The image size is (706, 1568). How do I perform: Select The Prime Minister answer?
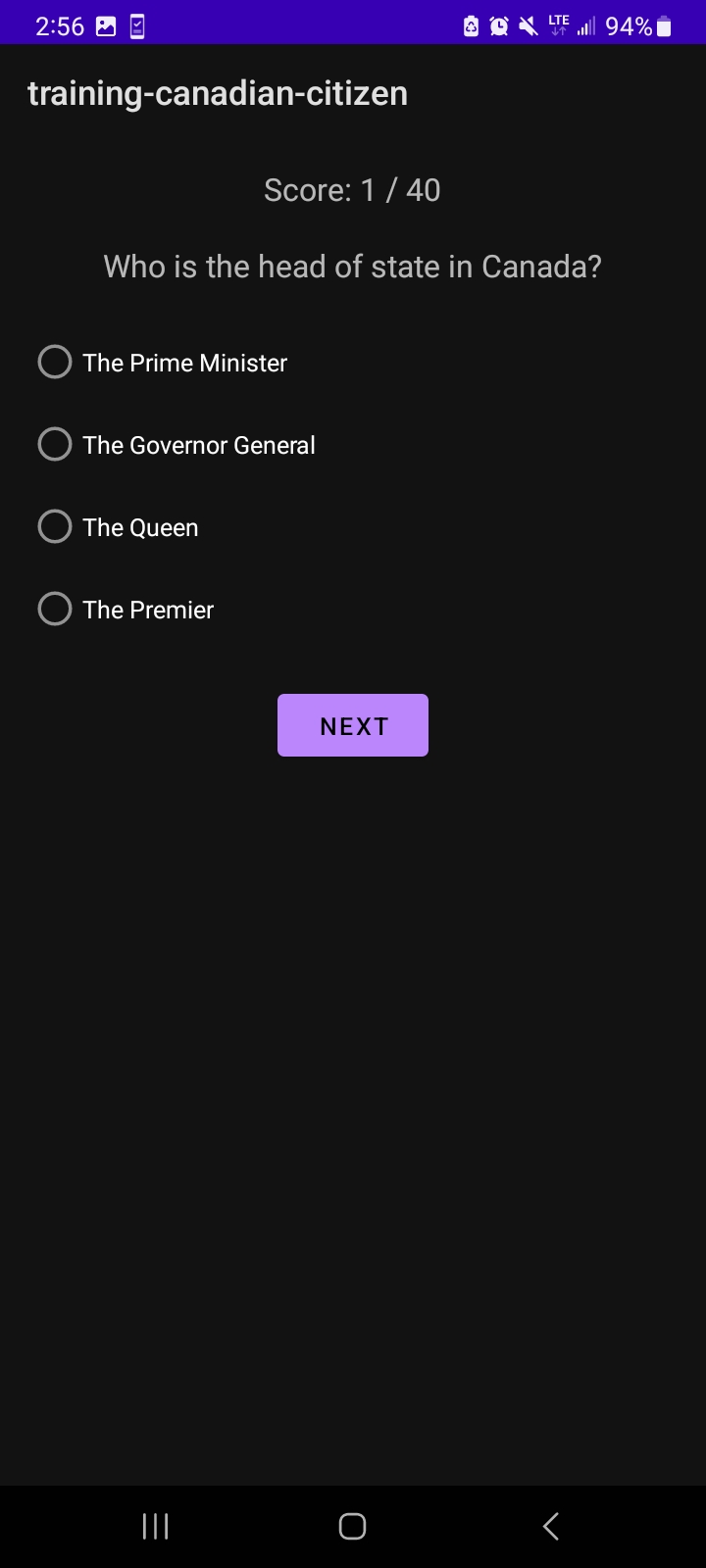tap(163, 363)
